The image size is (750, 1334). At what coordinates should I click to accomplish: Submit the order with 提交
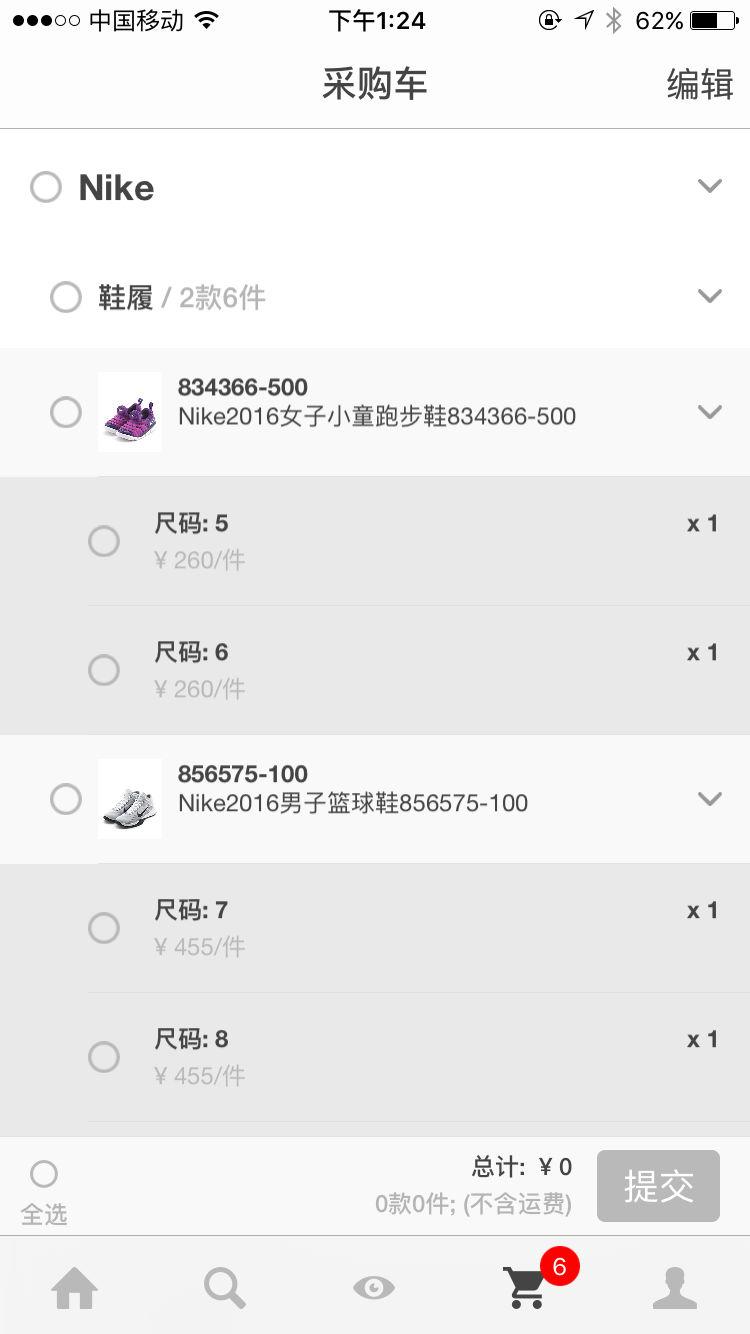click(658, 1186)
